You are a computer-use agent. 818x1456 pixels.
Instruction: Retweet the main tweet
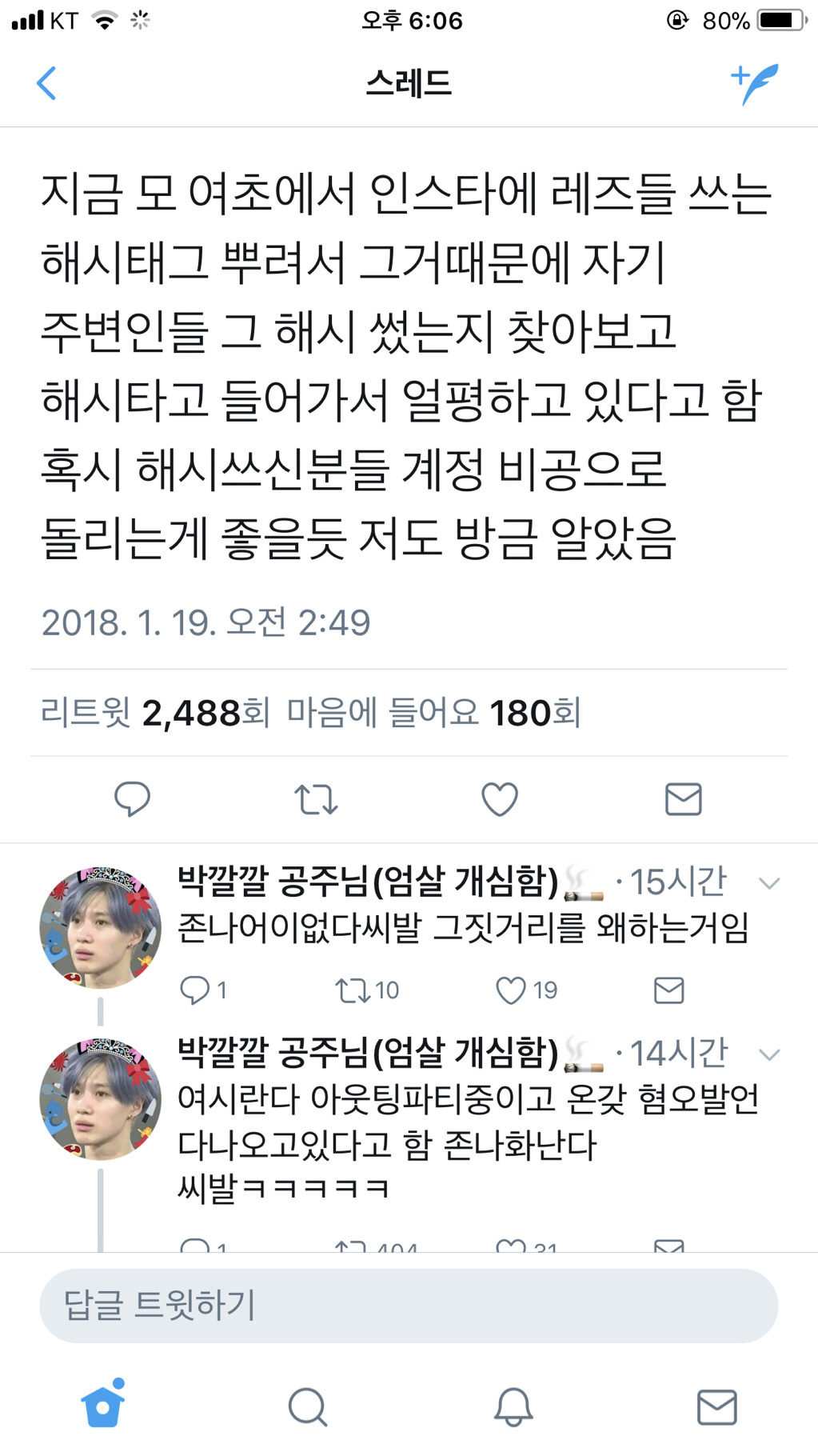316,798
